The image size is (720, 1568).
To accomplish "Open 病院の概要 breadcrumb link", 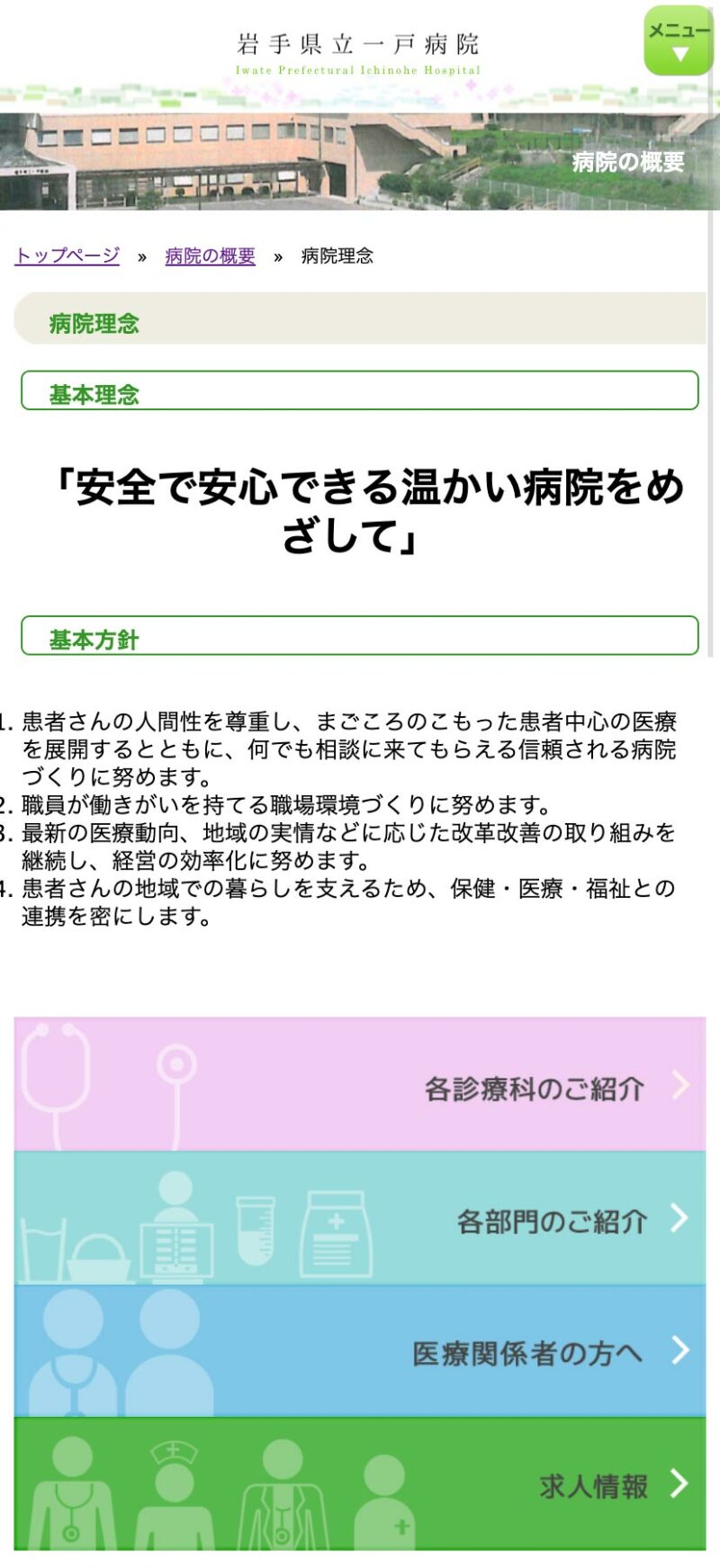I will coord(210,256).
